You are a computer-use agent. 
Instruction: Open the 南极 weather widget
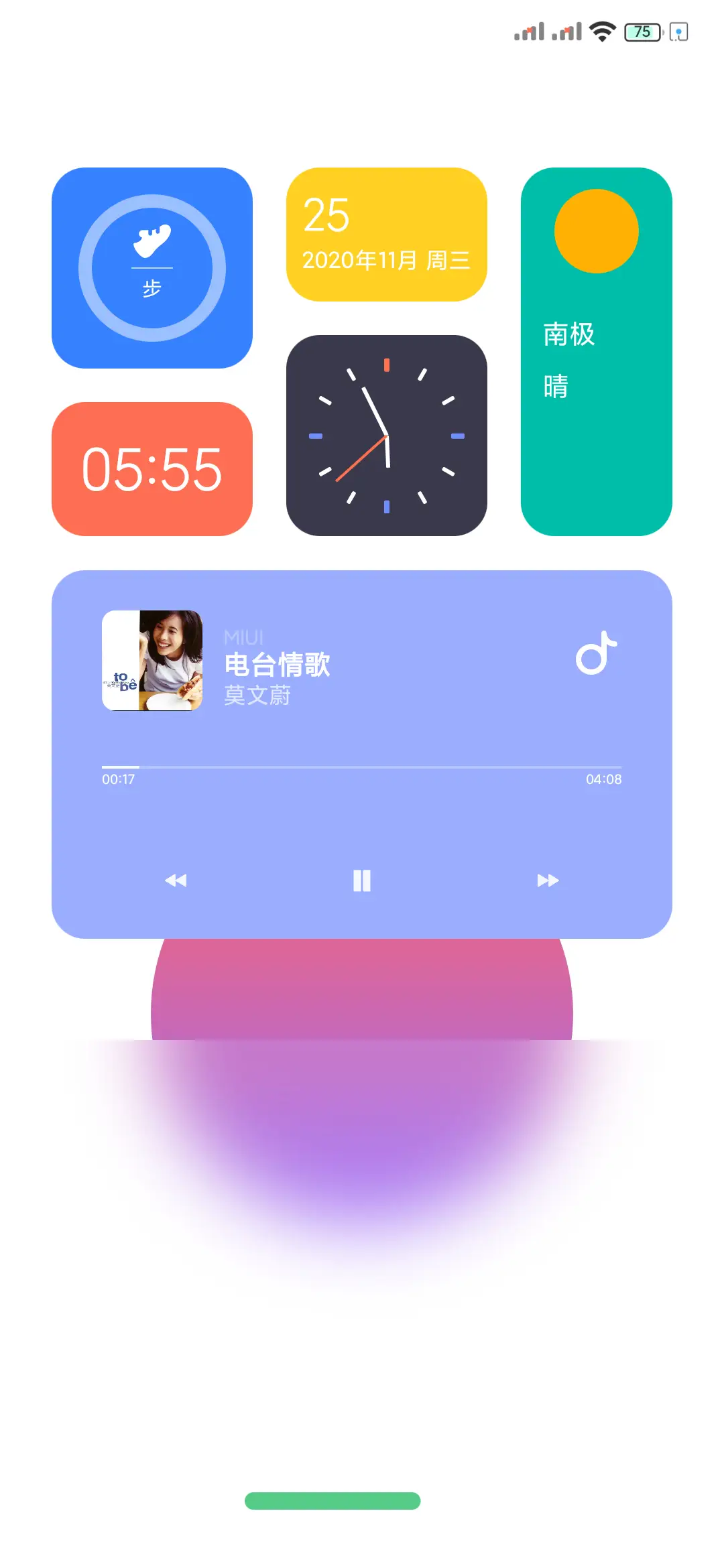(x=596, y=352)
